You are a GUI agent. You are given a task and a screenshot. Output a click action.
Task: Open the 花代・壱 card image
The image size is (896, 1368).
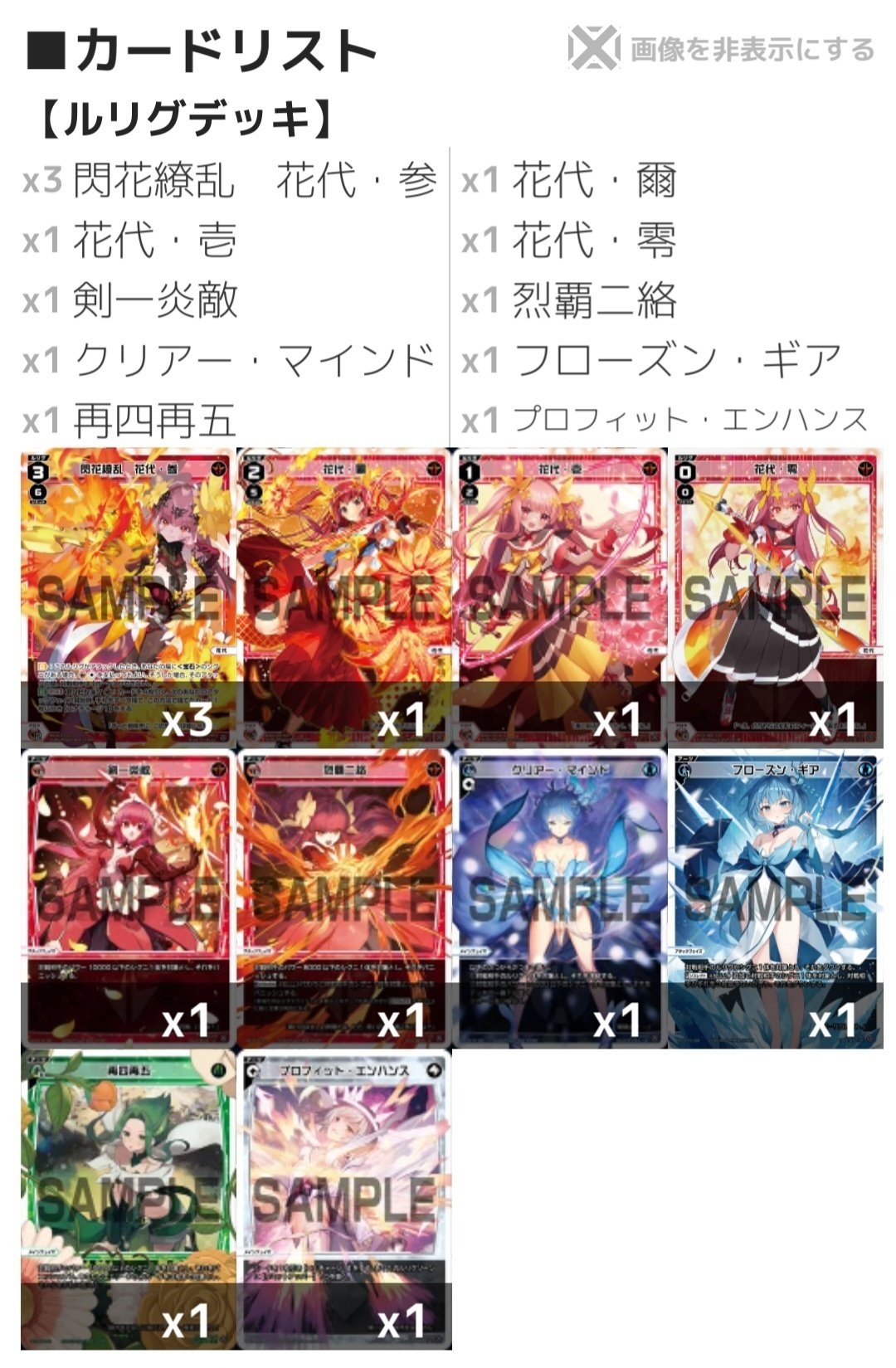point(559,597)
